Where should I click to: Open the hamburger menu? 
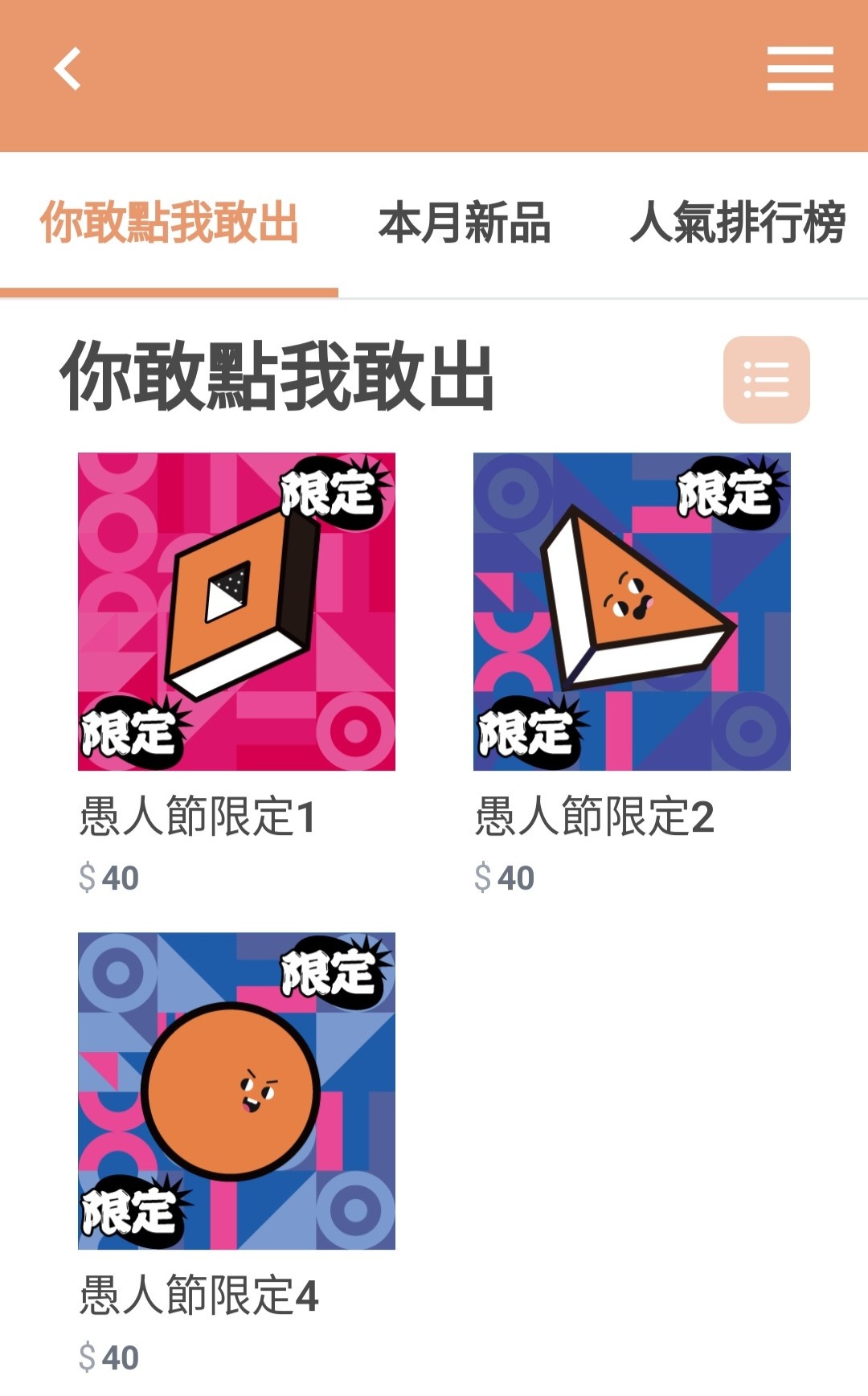click(800, 68)
